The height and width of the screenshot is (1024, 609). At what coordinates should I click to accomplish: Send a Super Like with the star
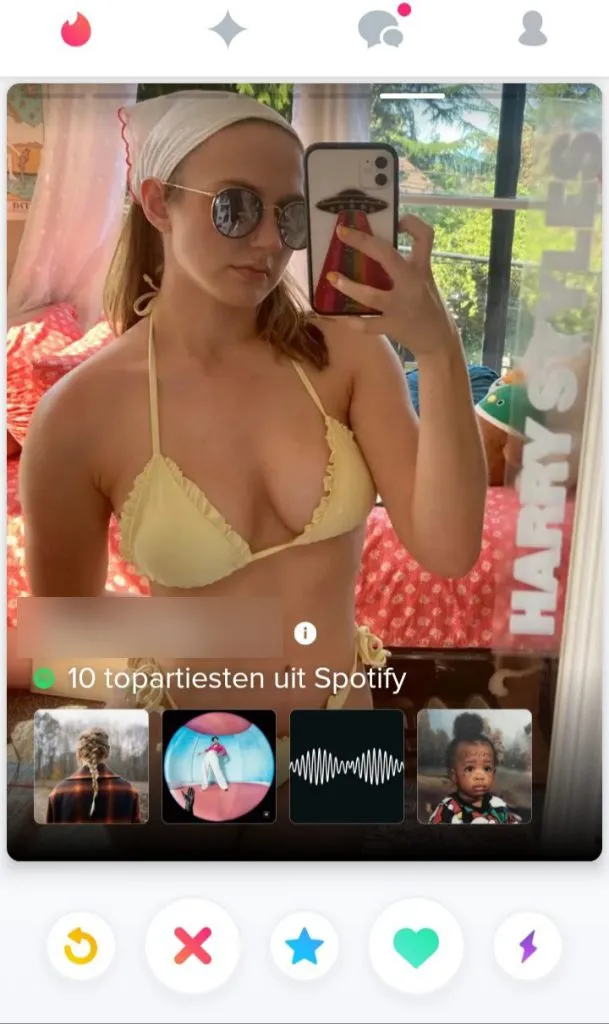(304, 945)
